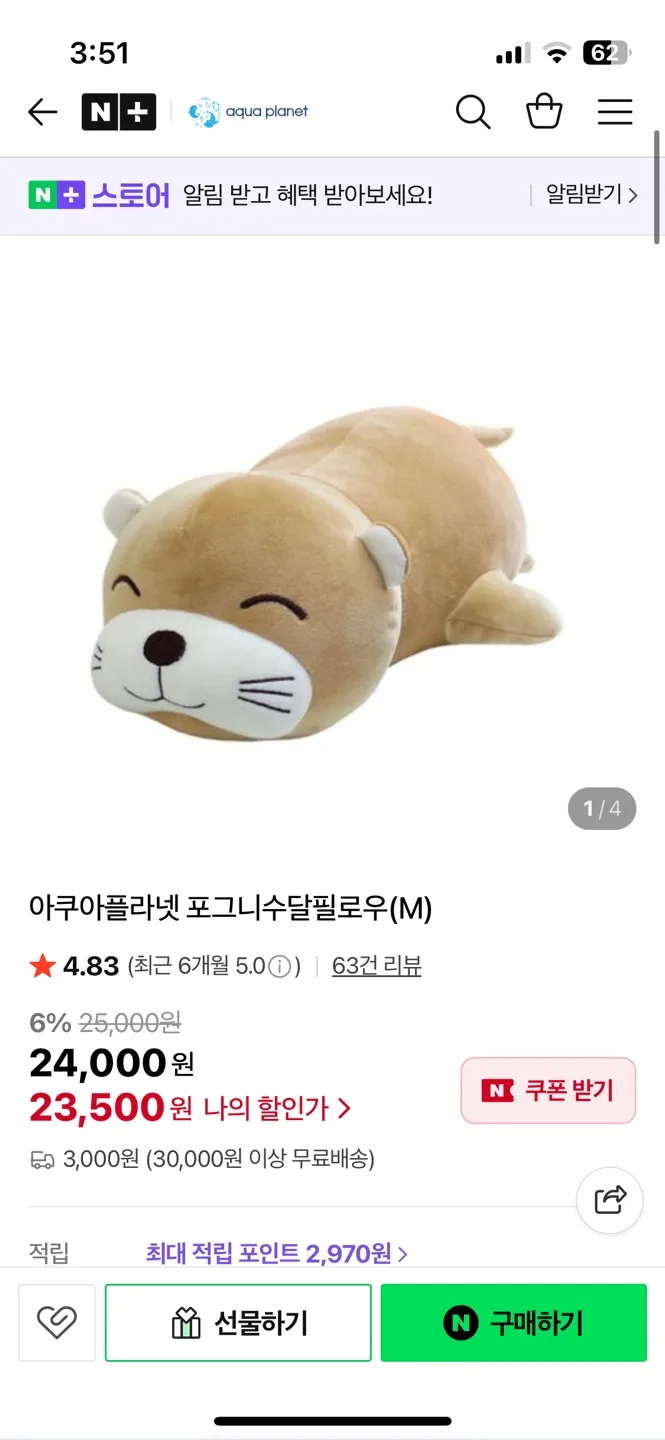Image resolution: width=665 pixels, height=1440 pixels.
Task: Open the shopping basket
Action: [x=544, y=112]
